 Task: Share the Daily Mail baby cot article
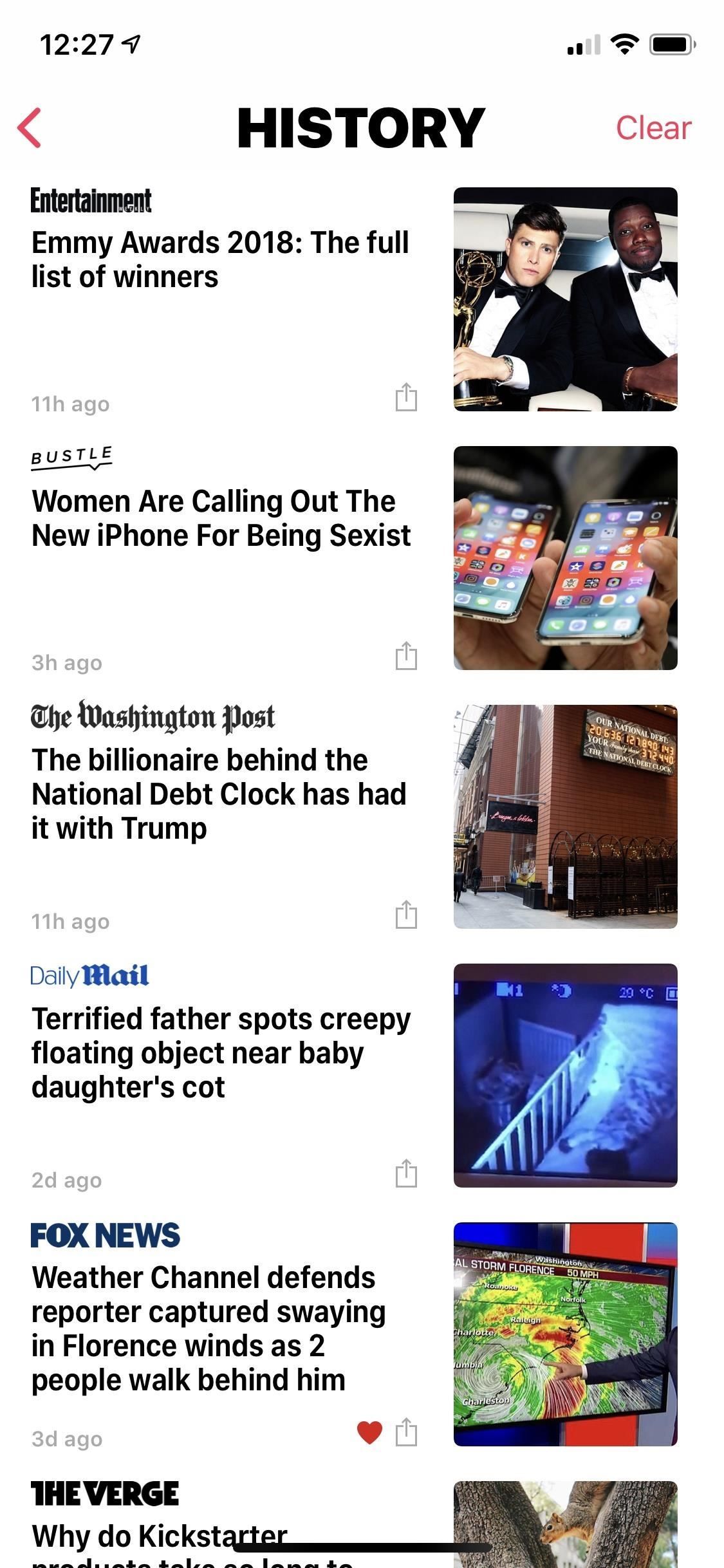tap(406, 1173)
